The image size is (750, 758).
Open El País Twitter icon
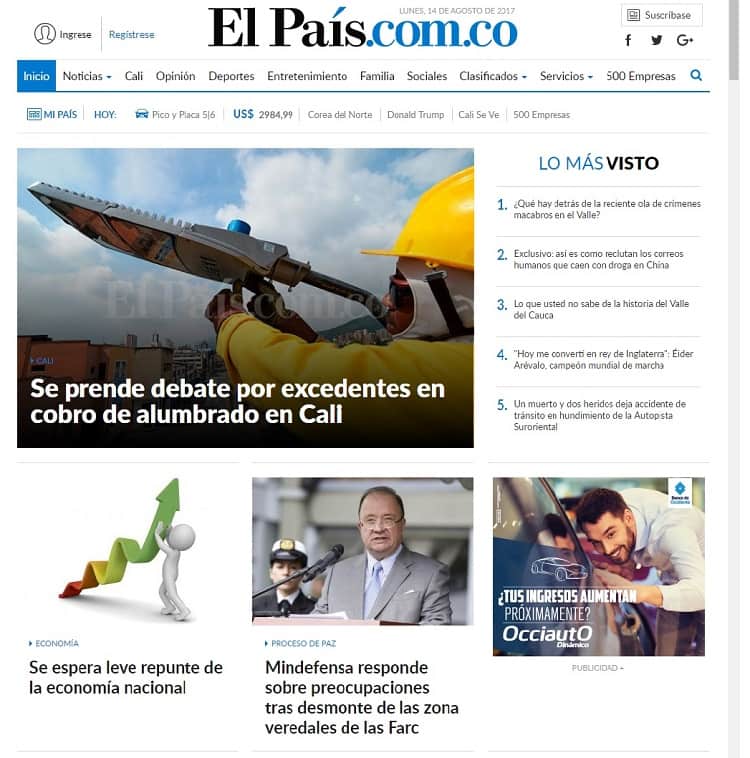[x=656, y=40]
